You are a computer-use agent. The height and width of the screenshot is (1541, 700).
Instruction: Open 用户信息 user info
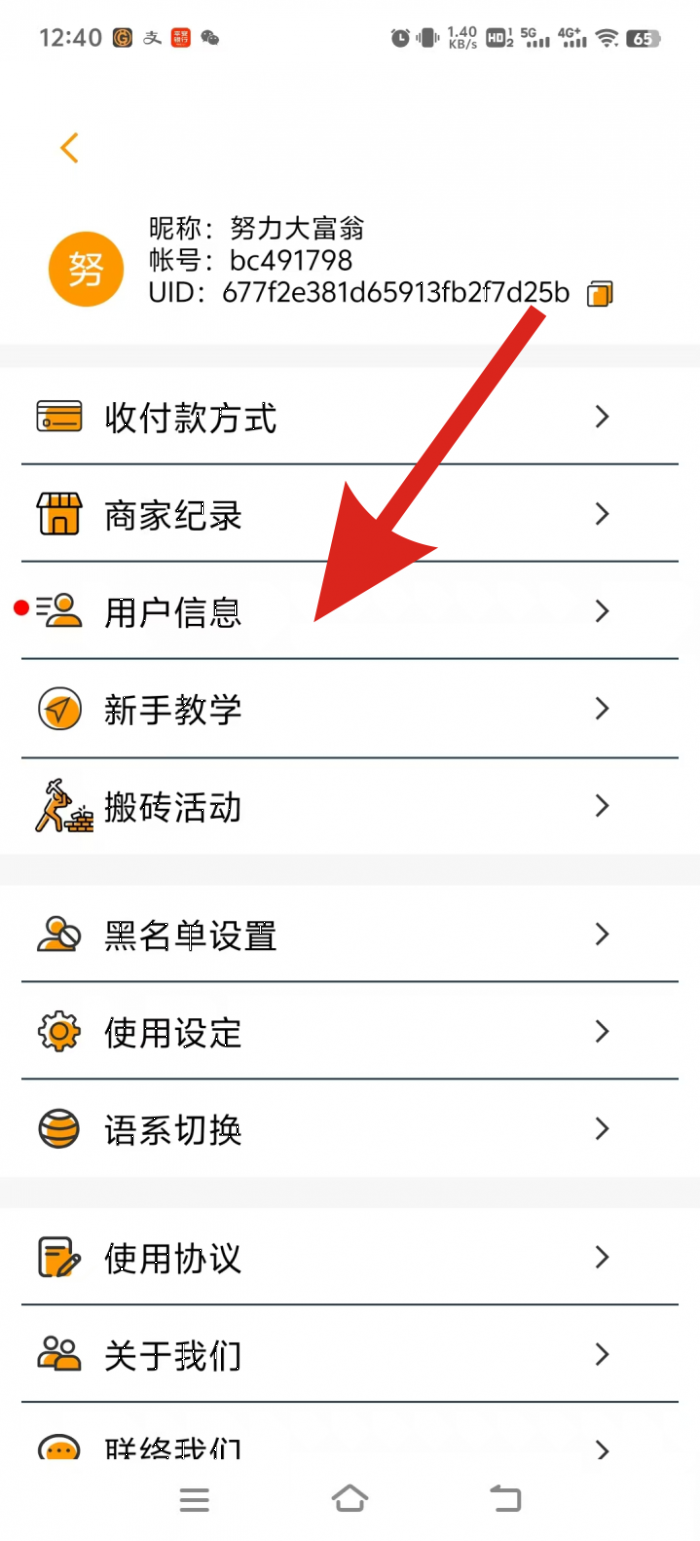point(349,611)
